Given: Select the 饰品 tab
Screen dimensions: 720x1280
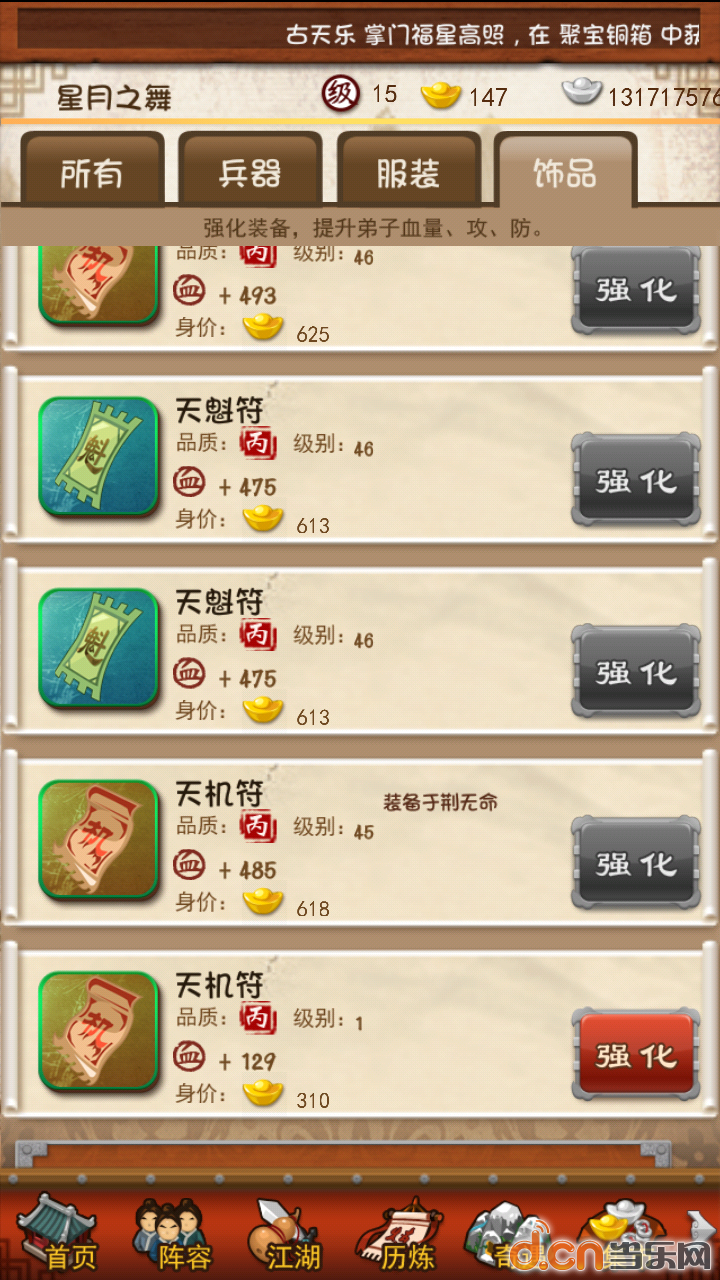Looking at the screenshot, I should (x=565, y=173).
